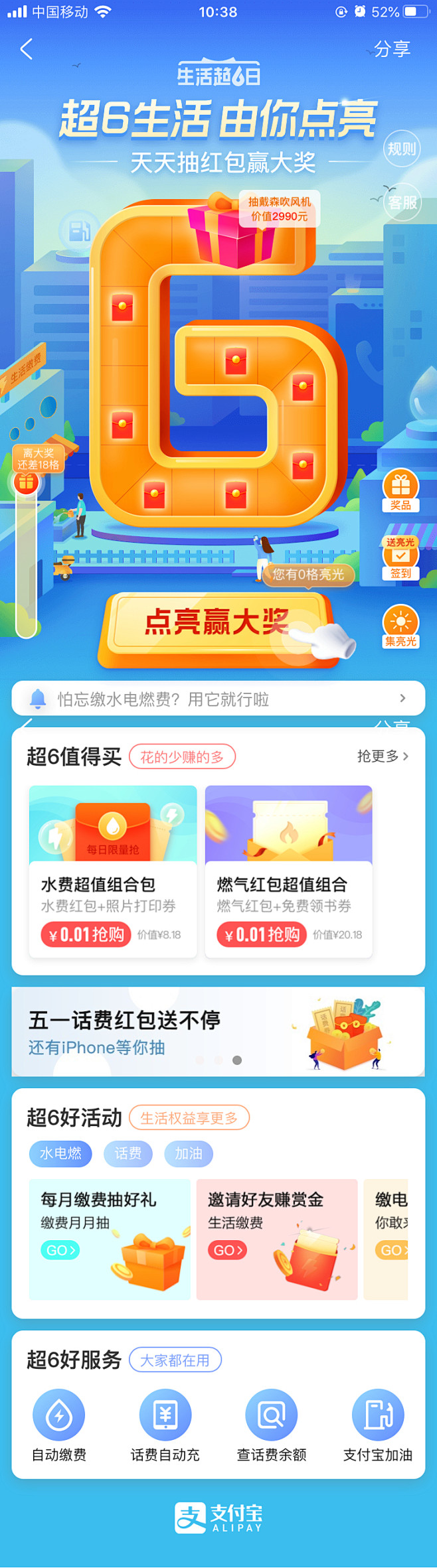Open the 规则 rules button

pos(402,149)
